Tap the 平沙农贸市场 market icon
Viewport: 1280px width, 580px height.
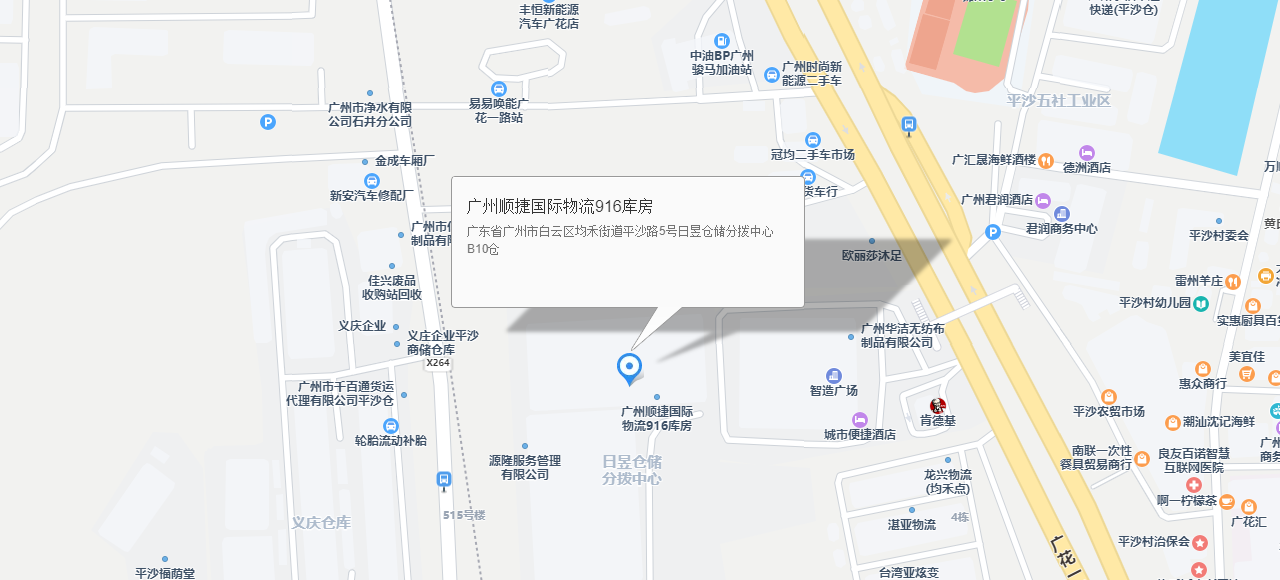pyautogui.click(x=1108, y=397)
